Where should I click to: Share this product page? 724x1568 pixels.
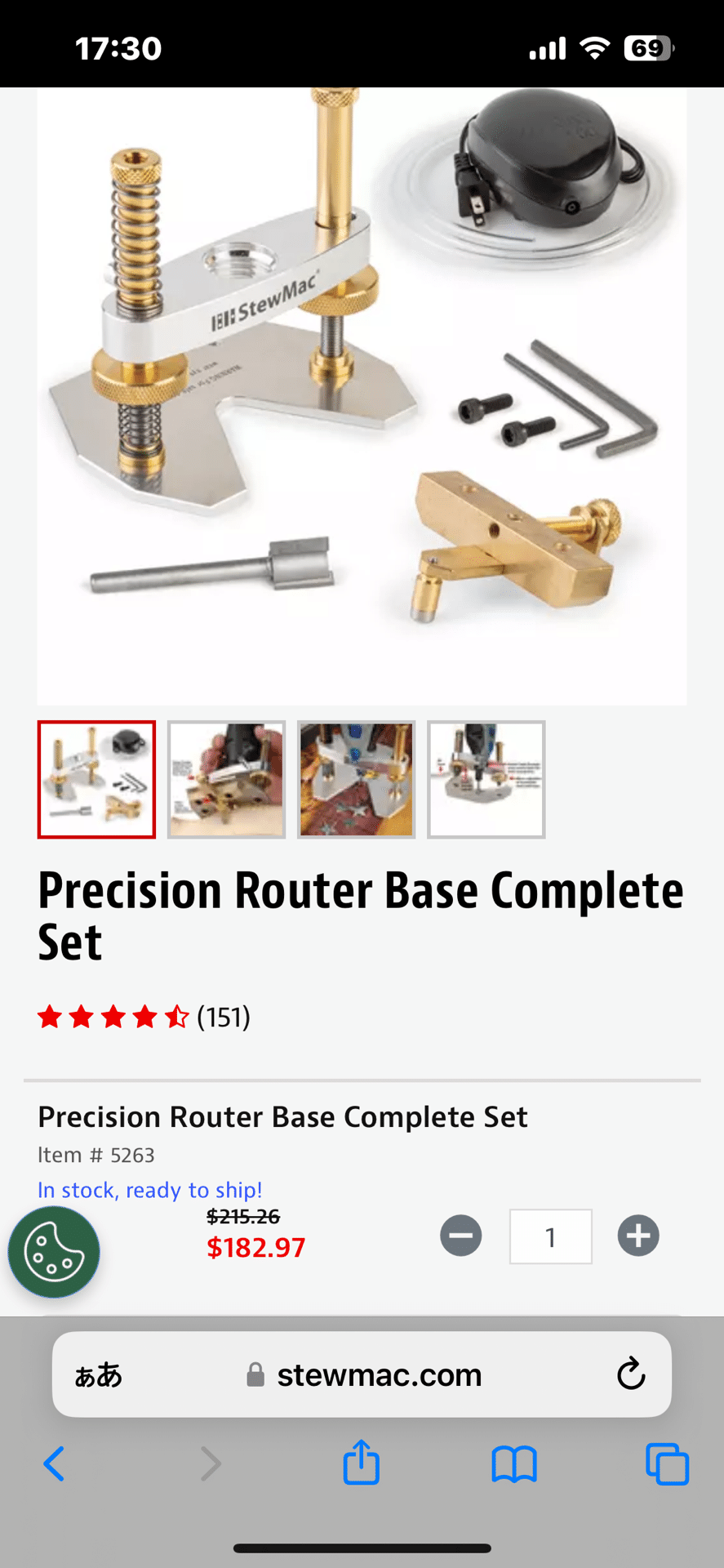click(x=361, y=1462)
